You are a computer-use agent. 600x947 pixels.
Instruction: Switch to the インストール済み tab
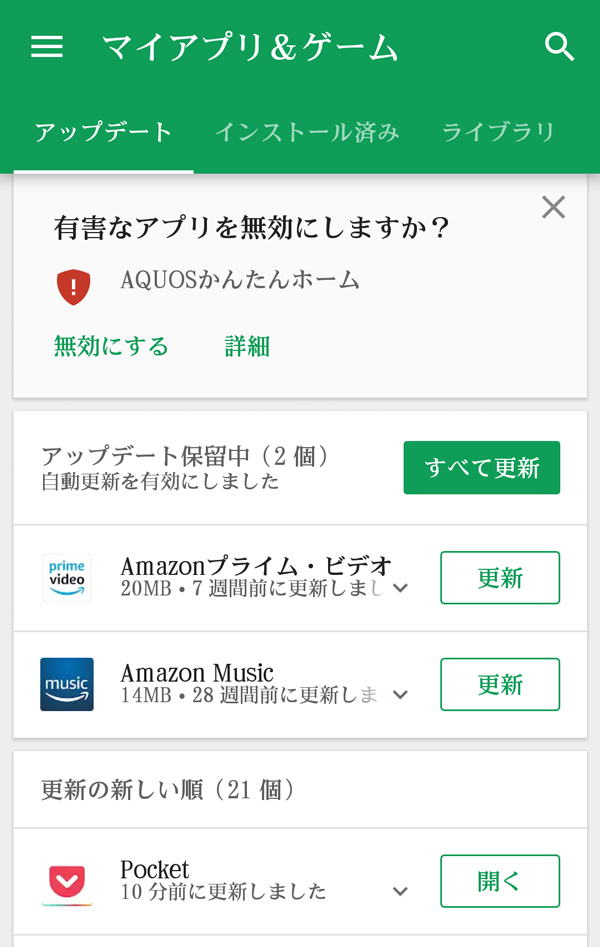click(307, 132)
